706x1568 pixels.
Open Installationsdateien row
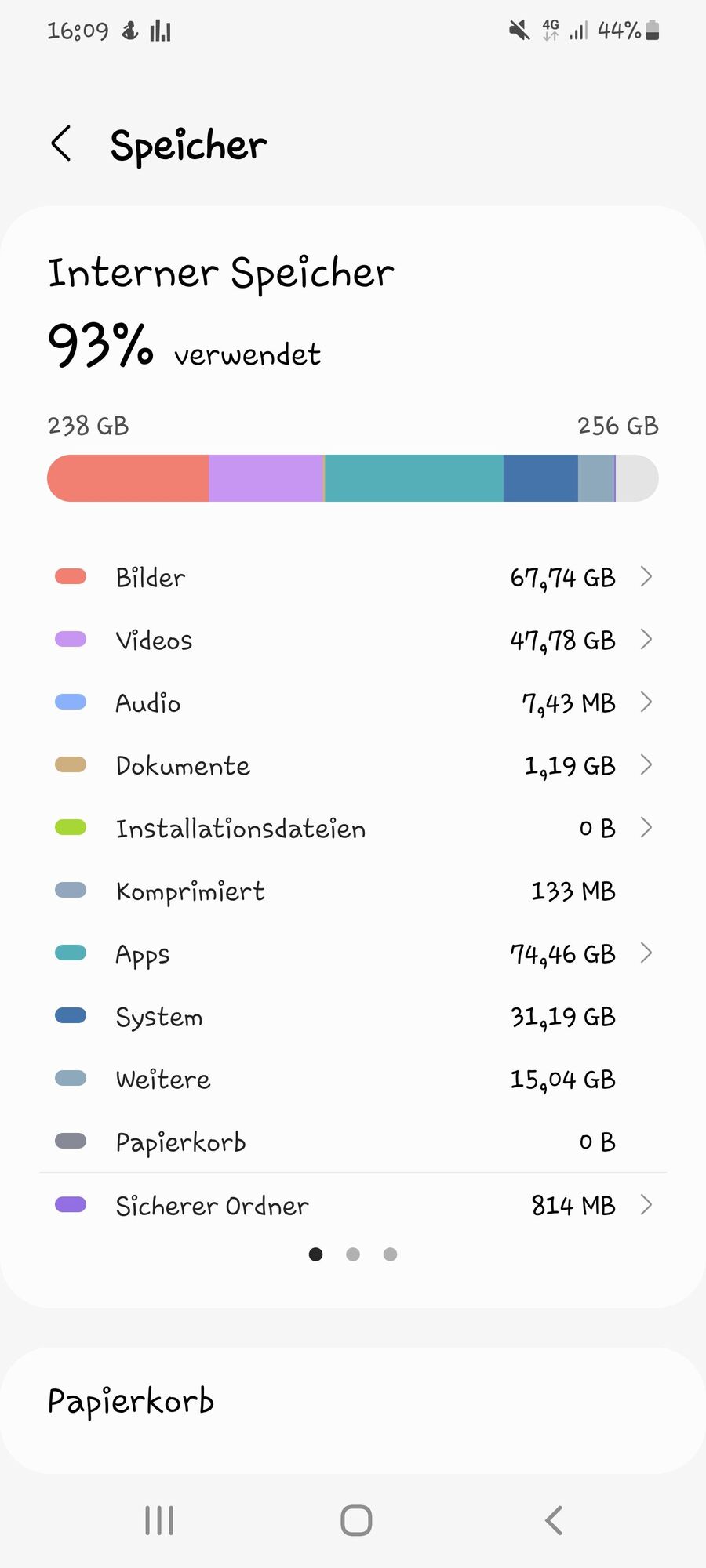[x=353, y=829]
